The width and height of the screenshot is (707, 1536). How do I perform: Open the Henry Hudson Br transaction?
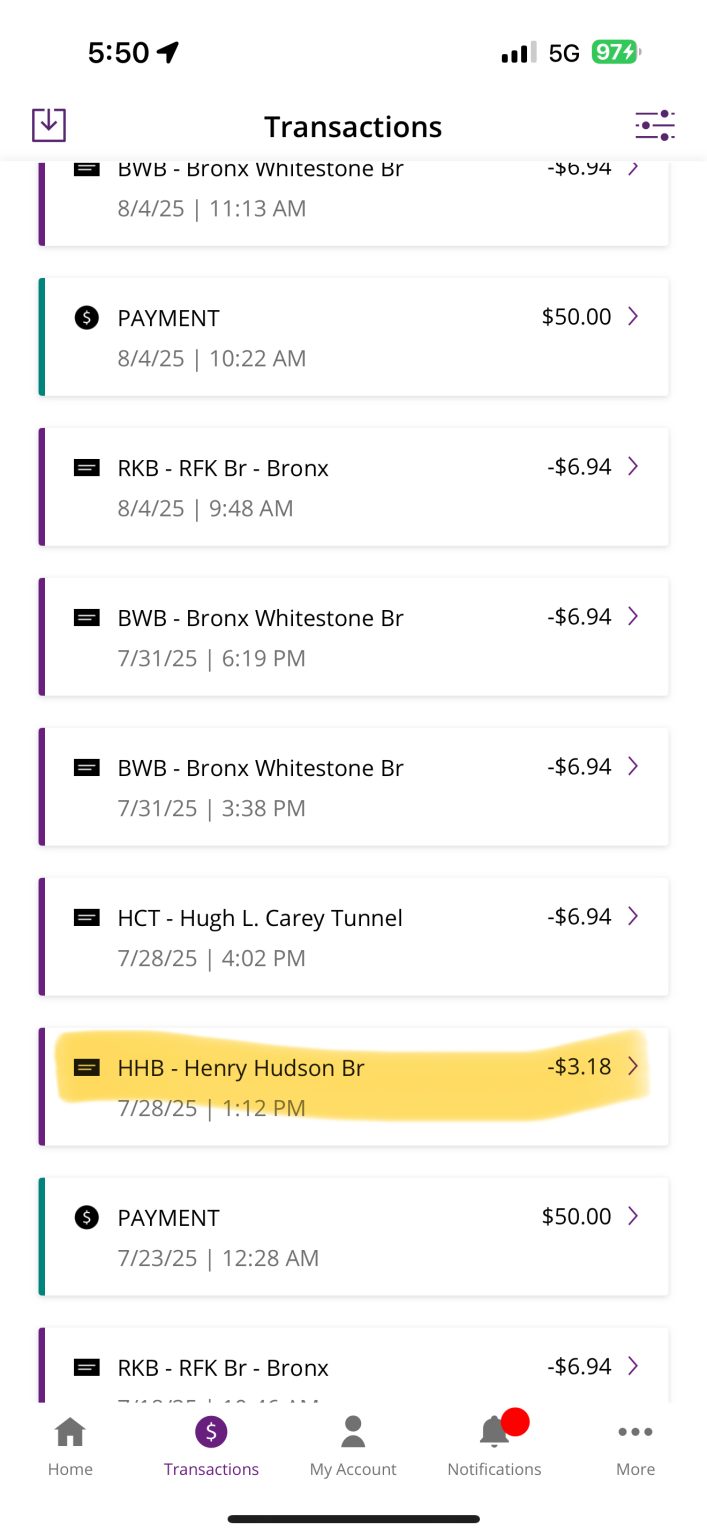(354, 1086)
